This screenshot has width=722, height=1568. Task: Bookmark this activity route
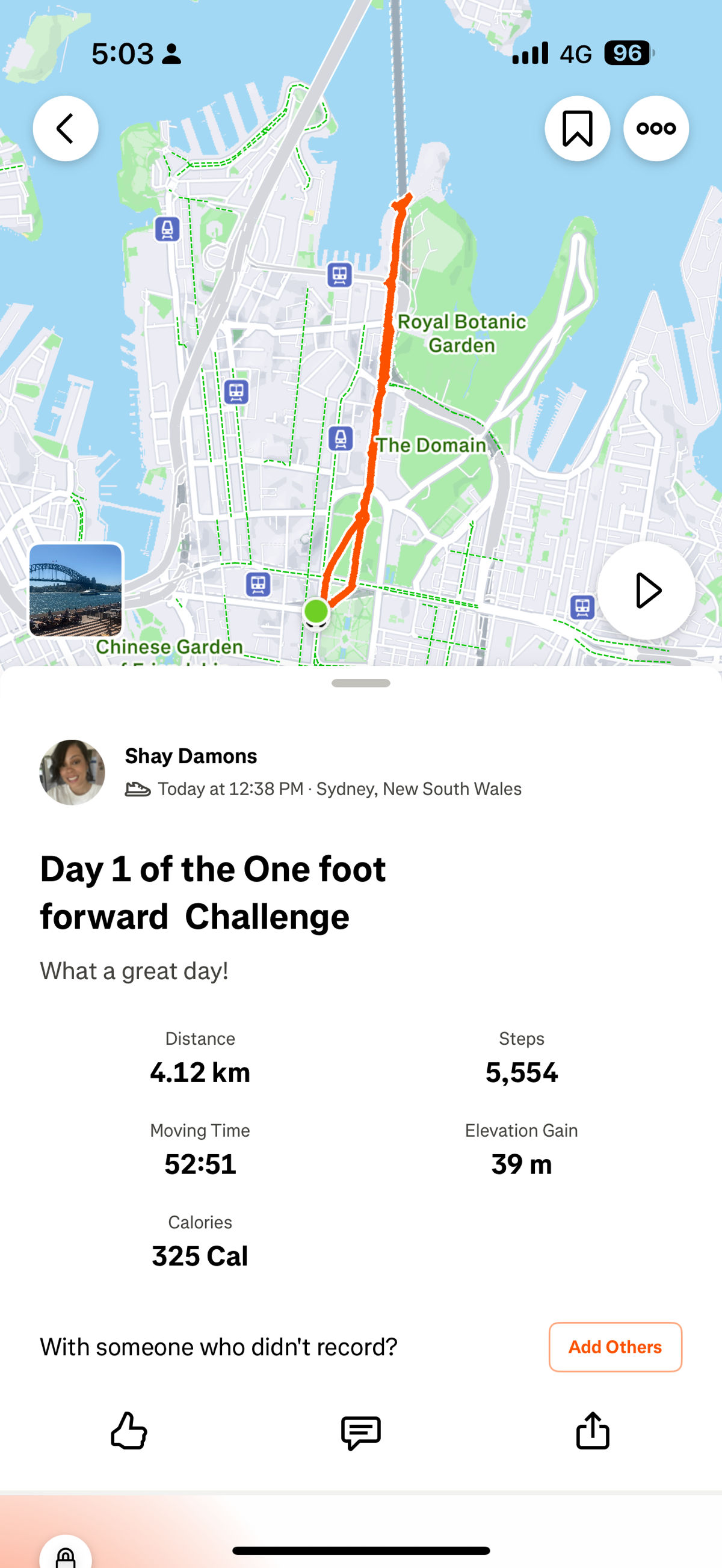tap(576, 129)
